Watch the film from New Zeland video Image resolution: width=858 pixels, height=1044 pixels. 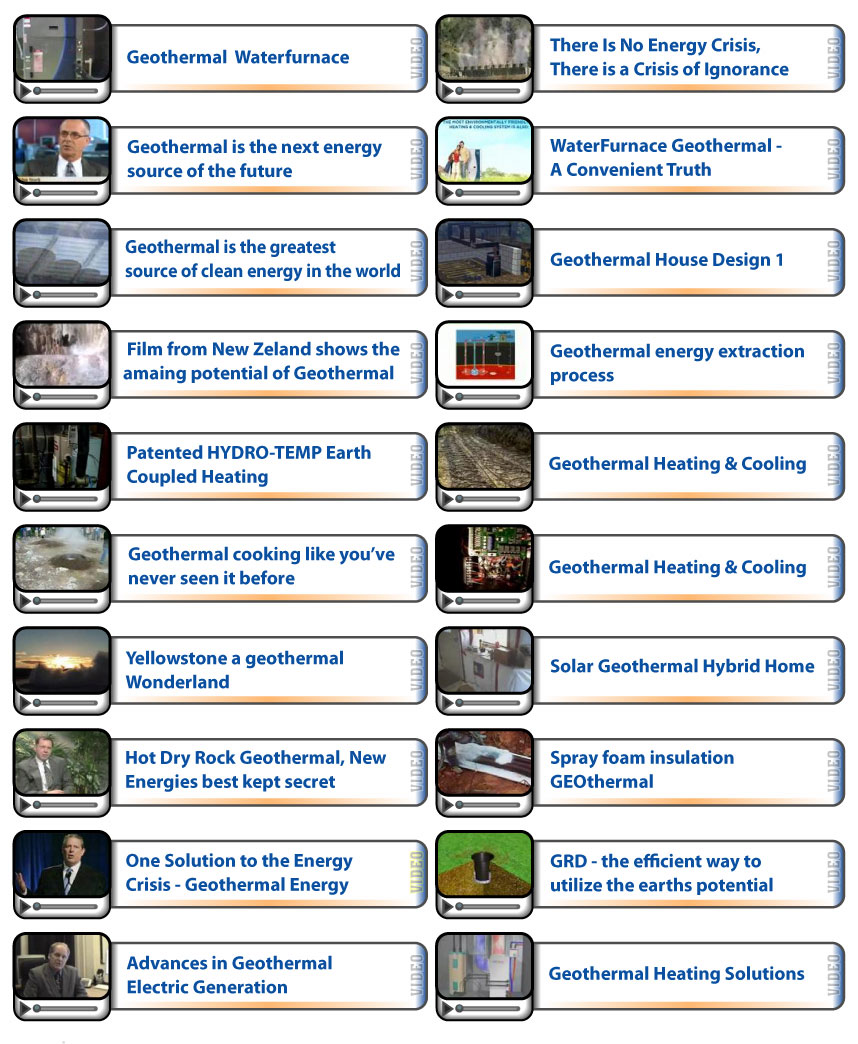tap(260, 361)
